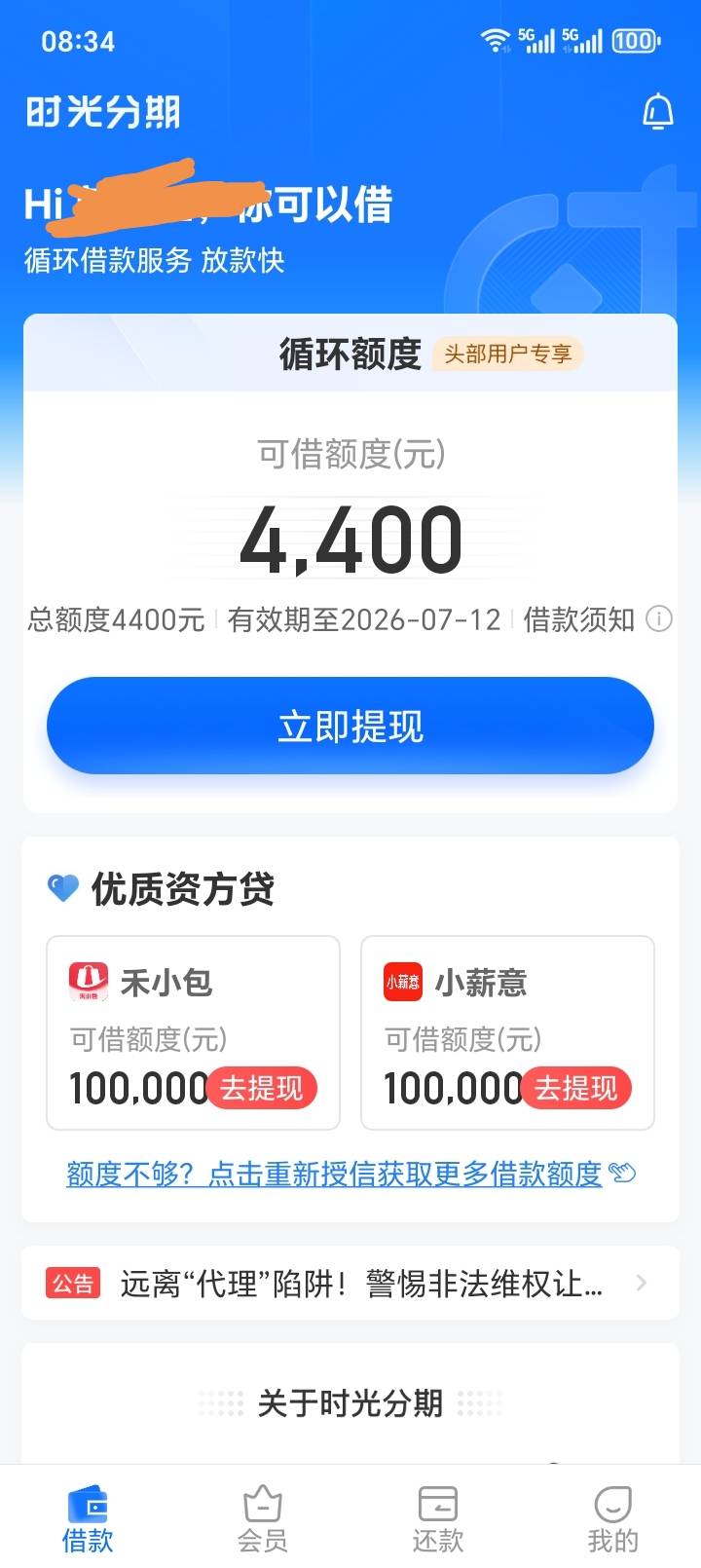Switch to the 会员 tab
The width and height of the screenshot is (701, 1568).
(263, 1519)
